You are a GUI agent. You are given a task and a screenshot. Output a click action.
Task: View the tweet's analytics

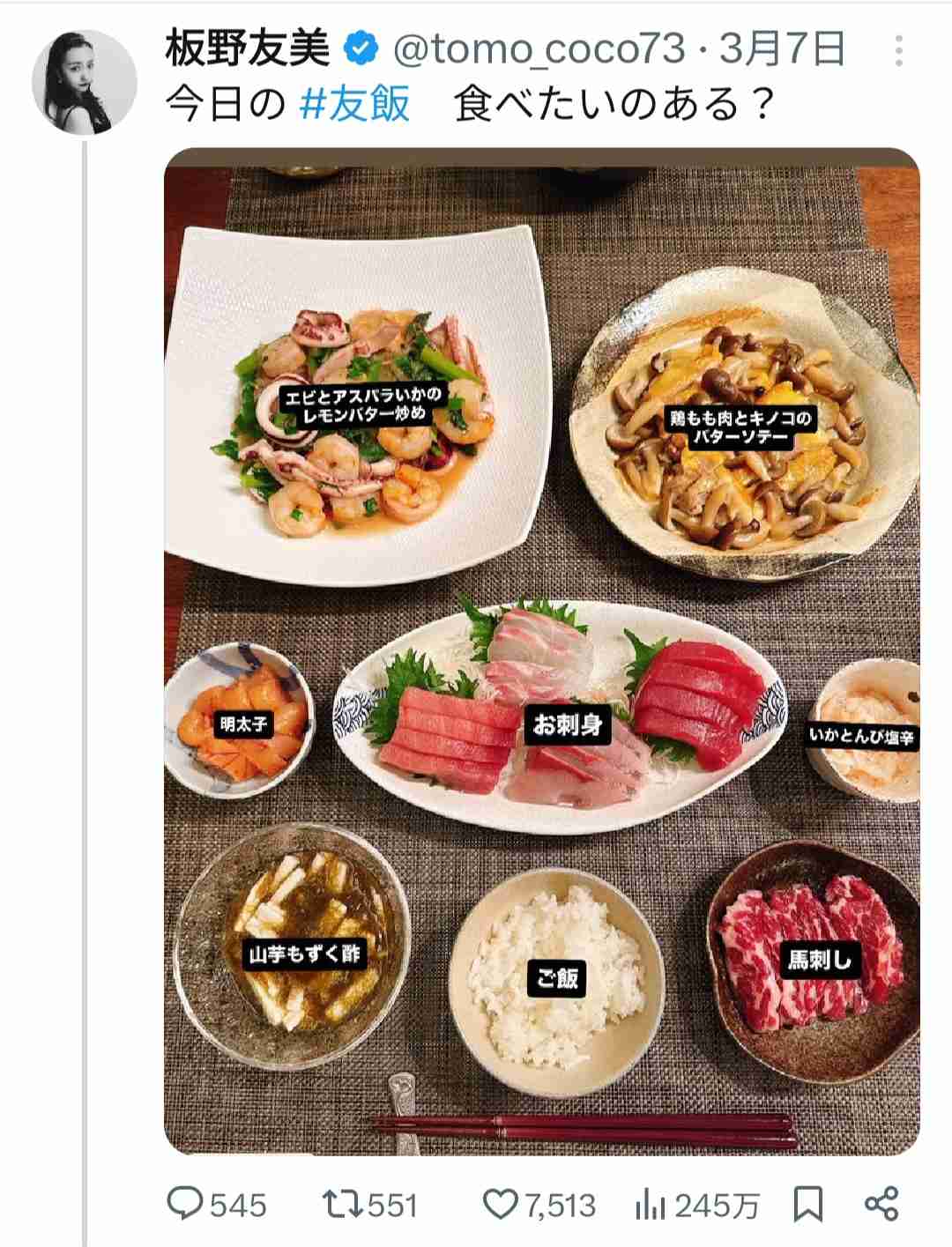[650, 1204]
